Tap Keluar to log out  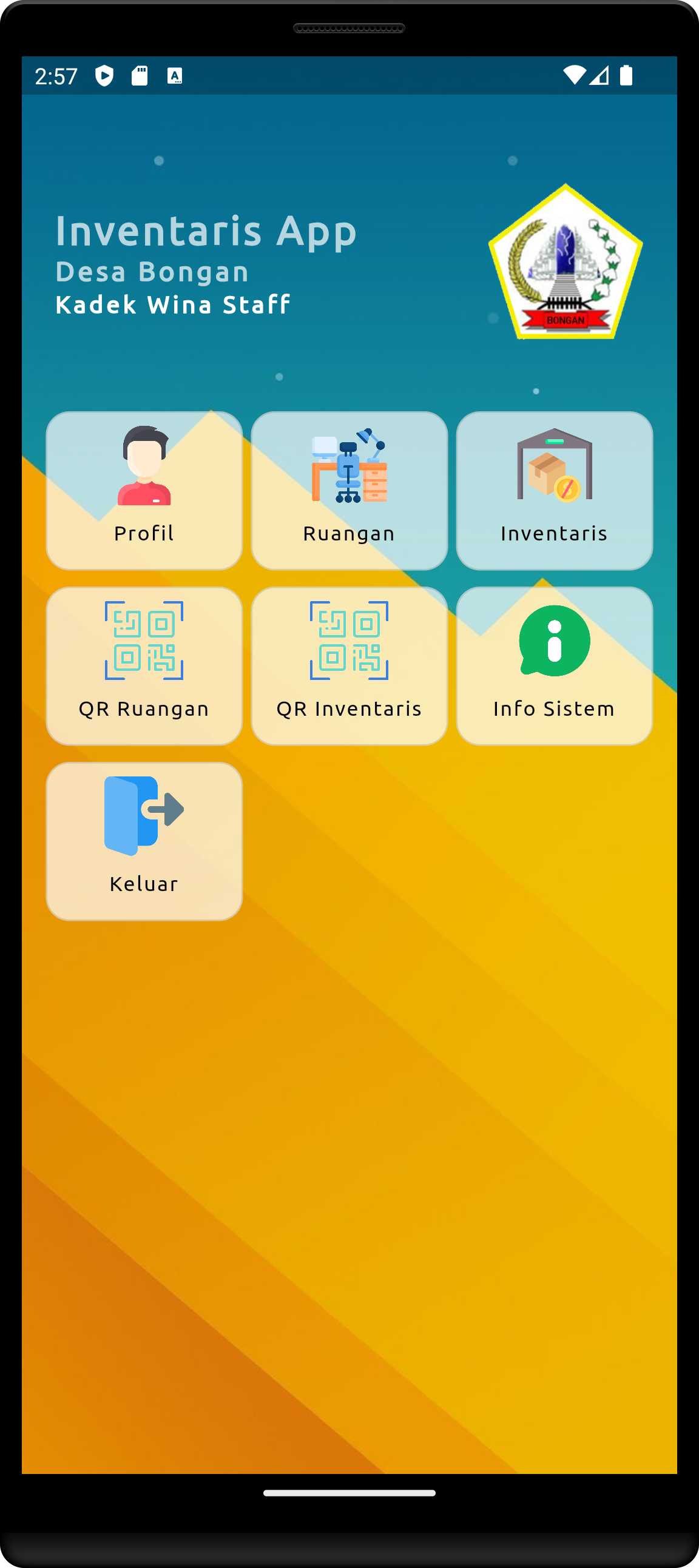144,841
